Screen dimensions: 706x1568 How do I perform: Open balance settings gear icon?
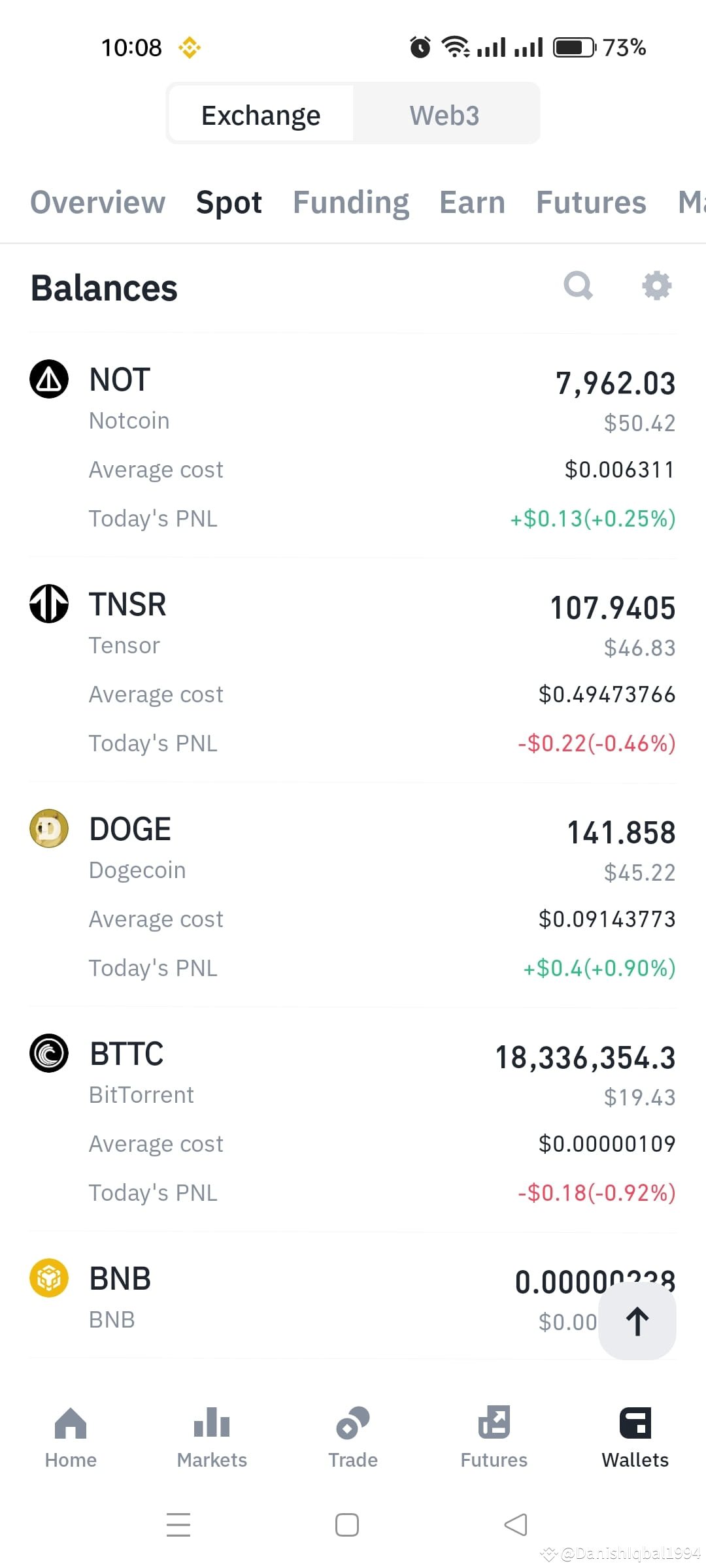(x=657, y=286)
